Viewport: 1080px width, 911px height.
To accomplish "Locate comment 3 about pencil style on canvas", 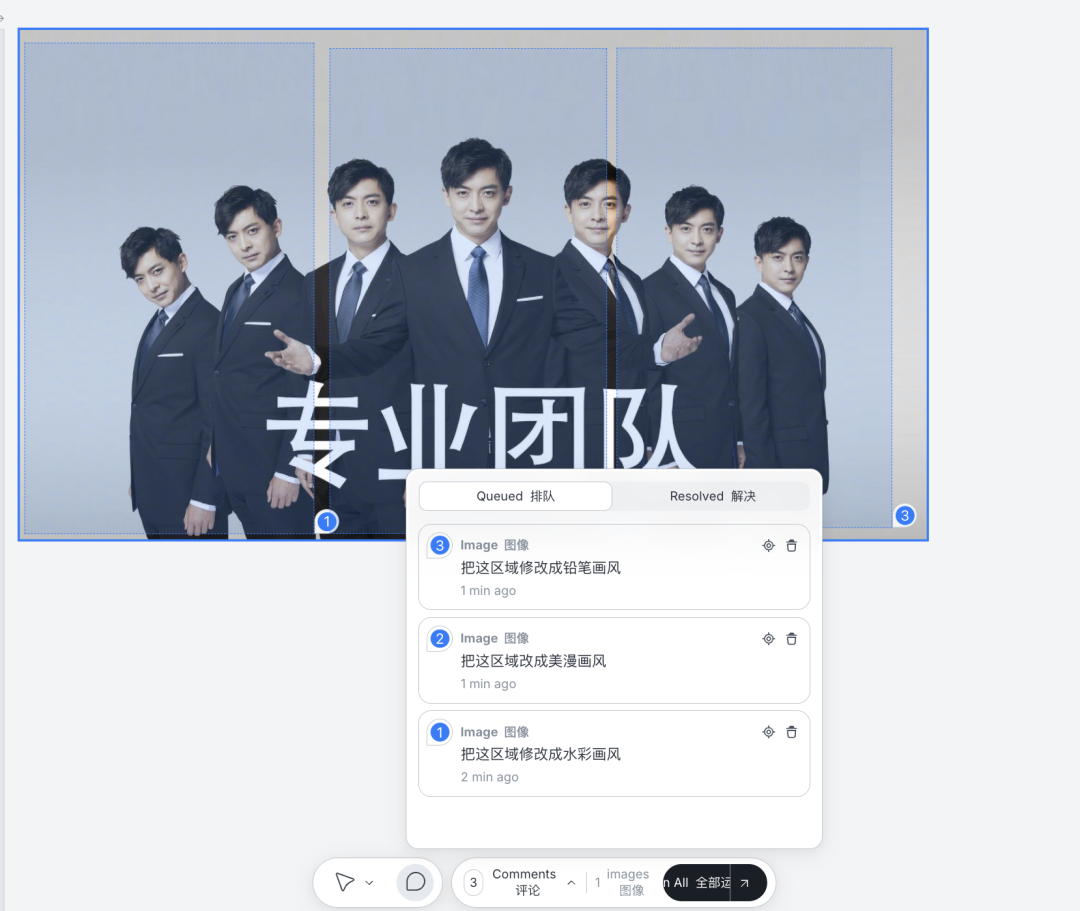I will click(x=768, y=546).
